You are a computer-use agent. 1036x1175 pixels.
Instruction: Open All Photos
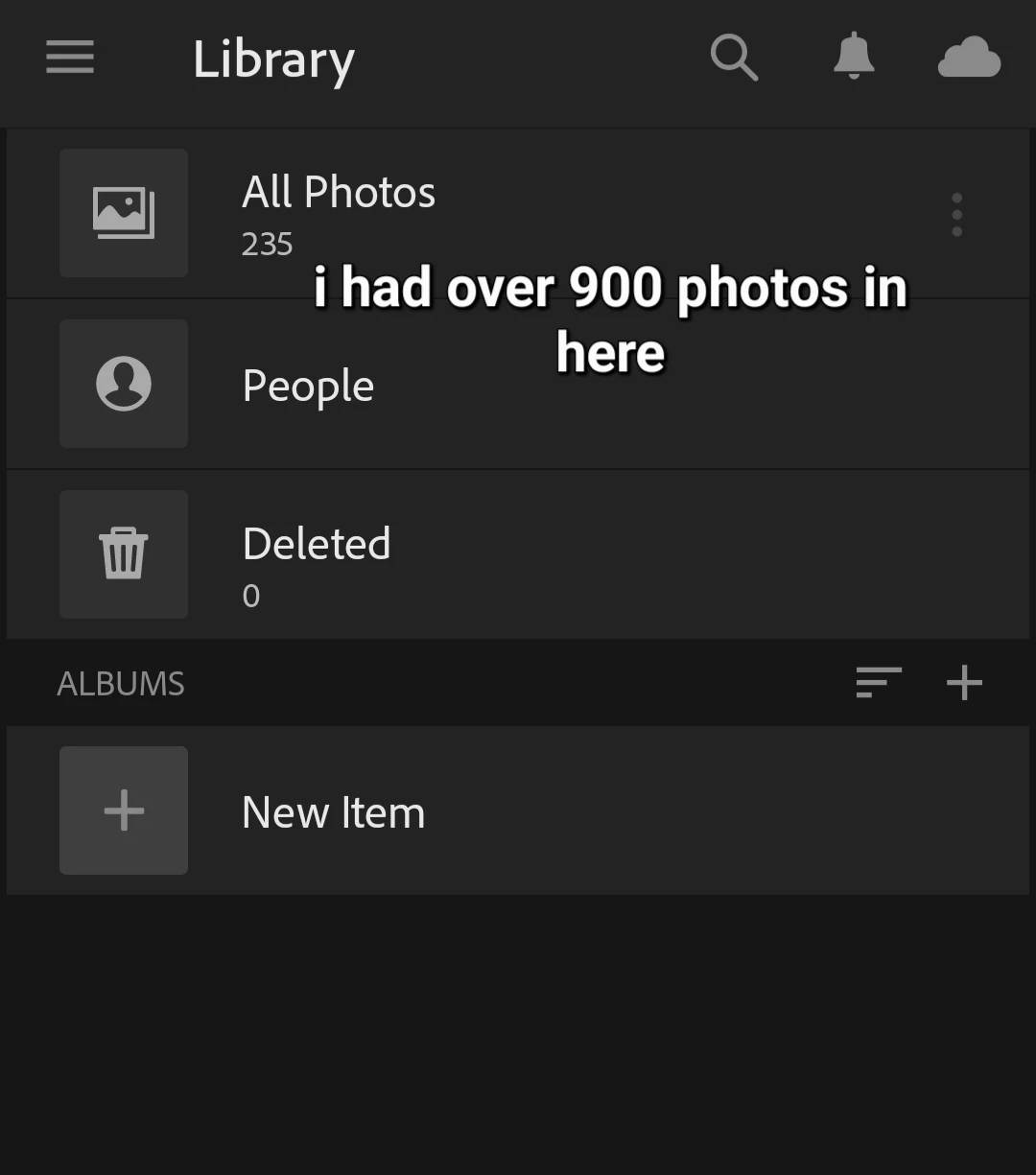click(338, 212)
